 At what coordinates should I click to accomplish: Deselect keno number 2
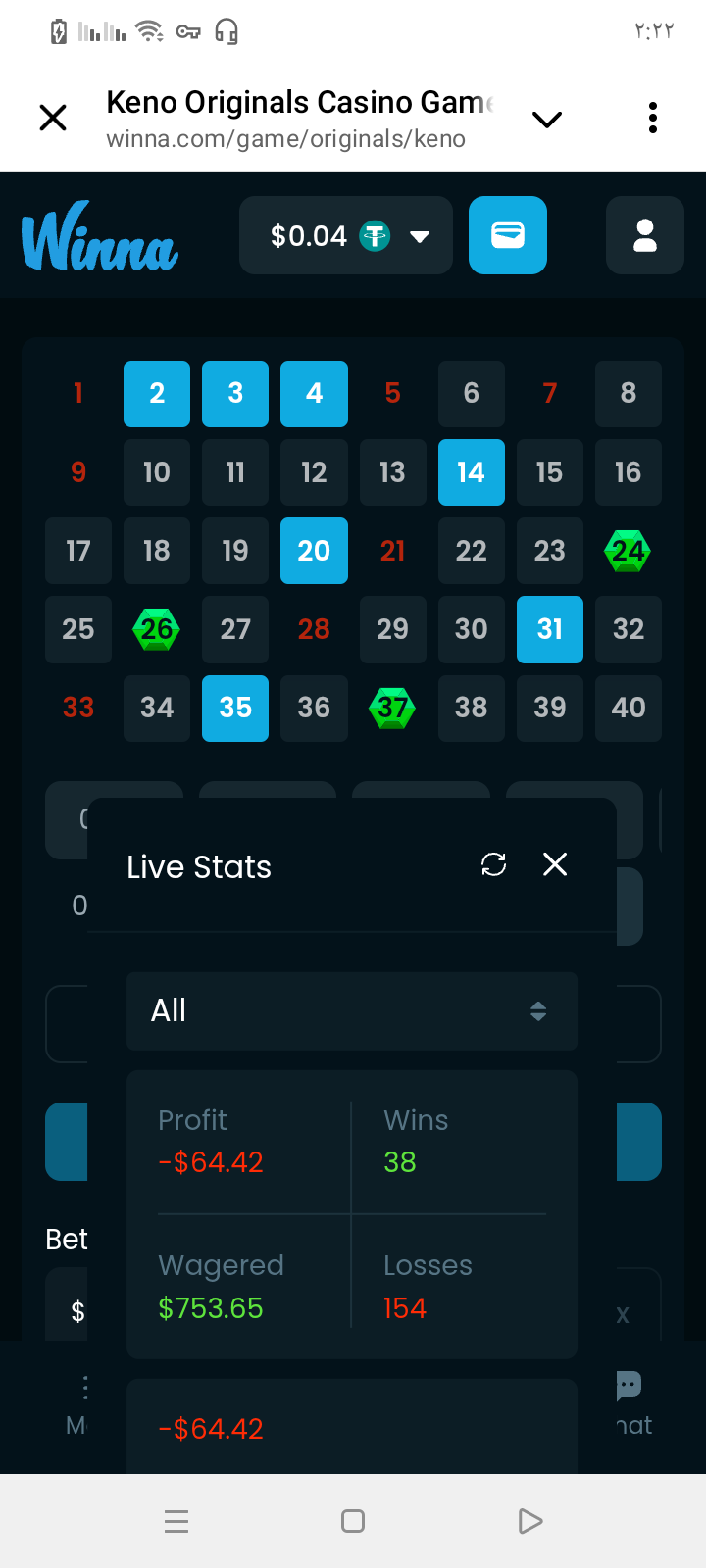click(157, 394)
